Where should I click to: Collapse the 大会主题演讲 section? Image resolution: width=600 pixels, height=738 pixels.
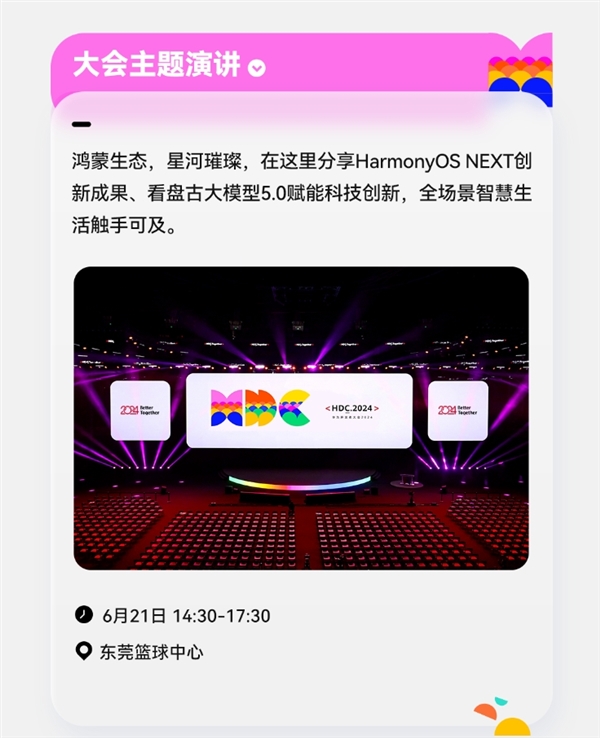[258, 68]
